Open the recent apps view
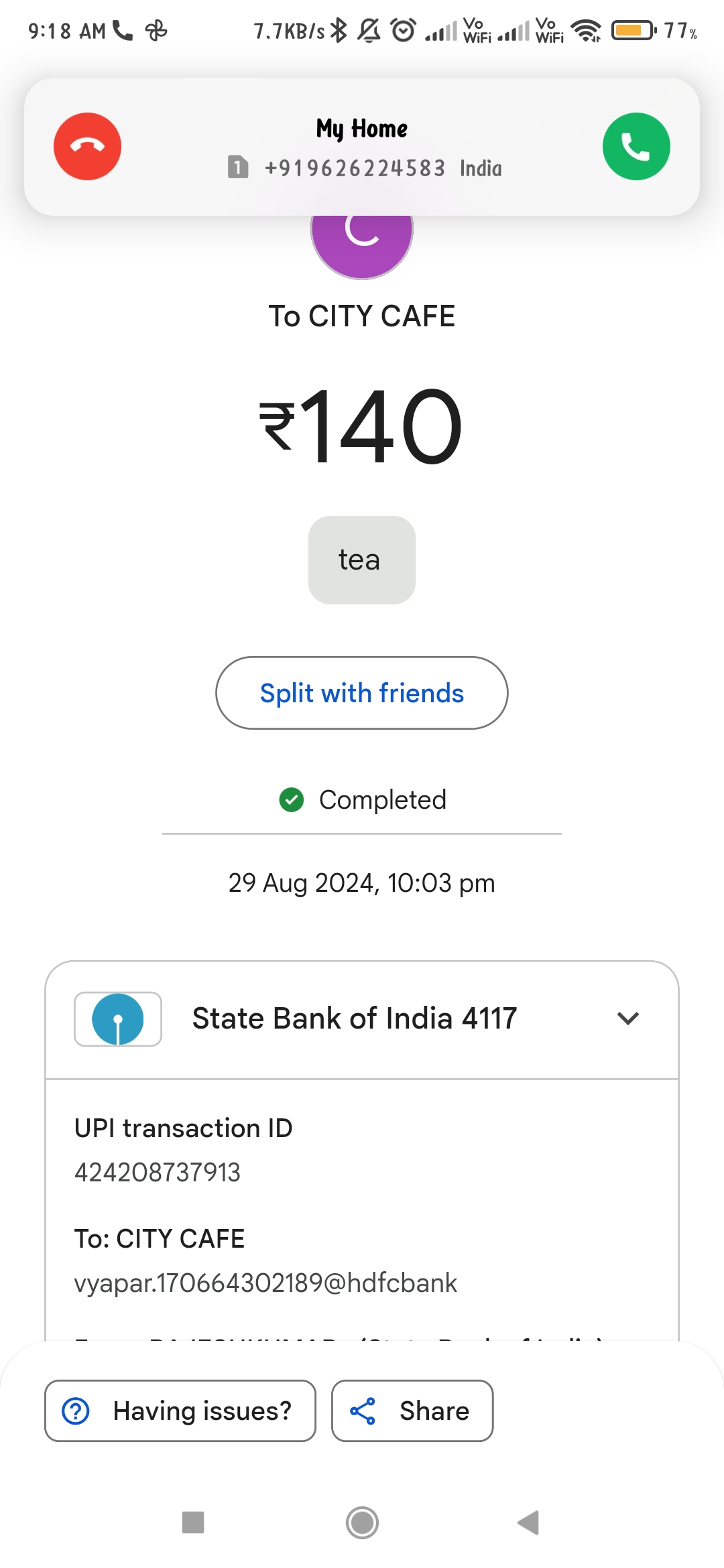The width and height of the screenshot is (724, 1568). click(193, 1522)
